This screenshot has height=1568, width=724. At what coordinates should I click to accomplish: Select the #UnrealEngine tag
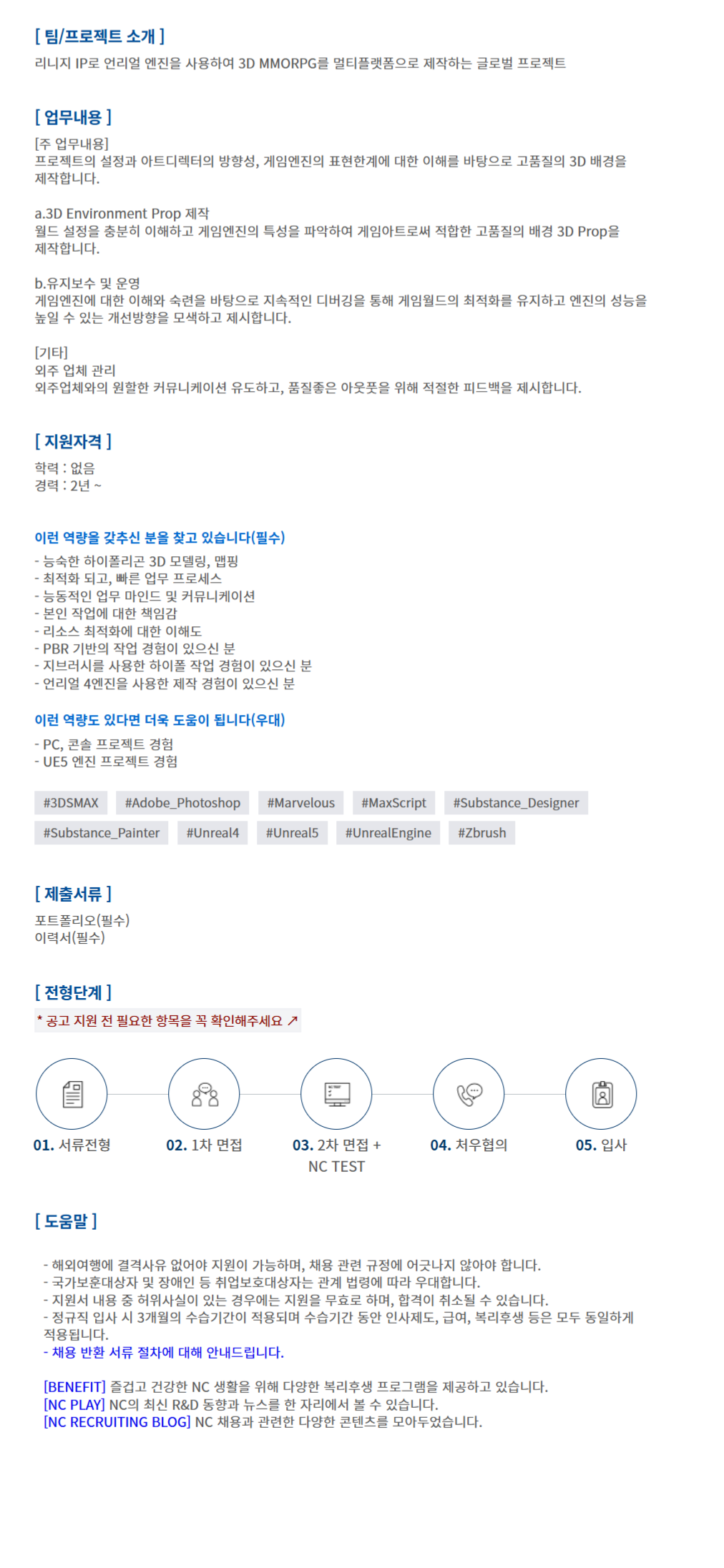coord(388,833)
